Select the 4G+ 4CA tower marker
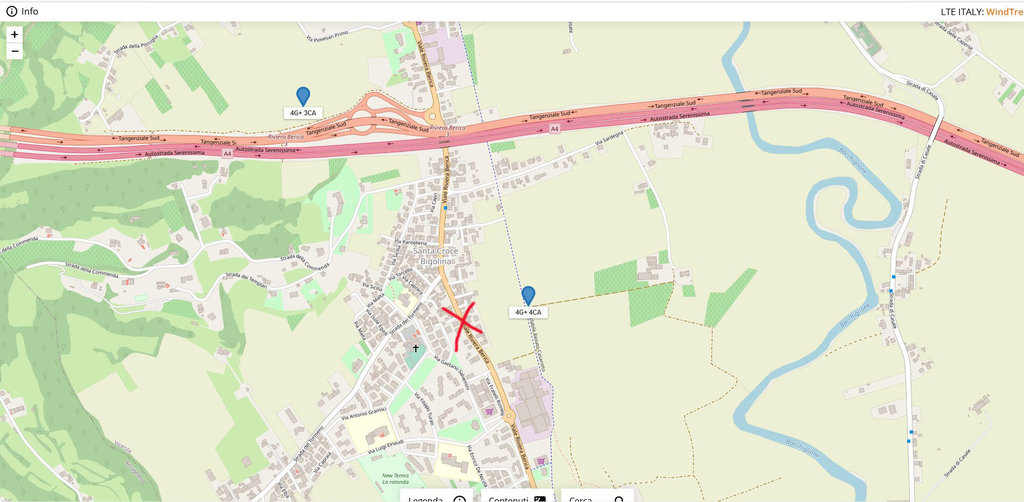The height and width of the screenshot is (502, 1024). (x=528, y=295)
